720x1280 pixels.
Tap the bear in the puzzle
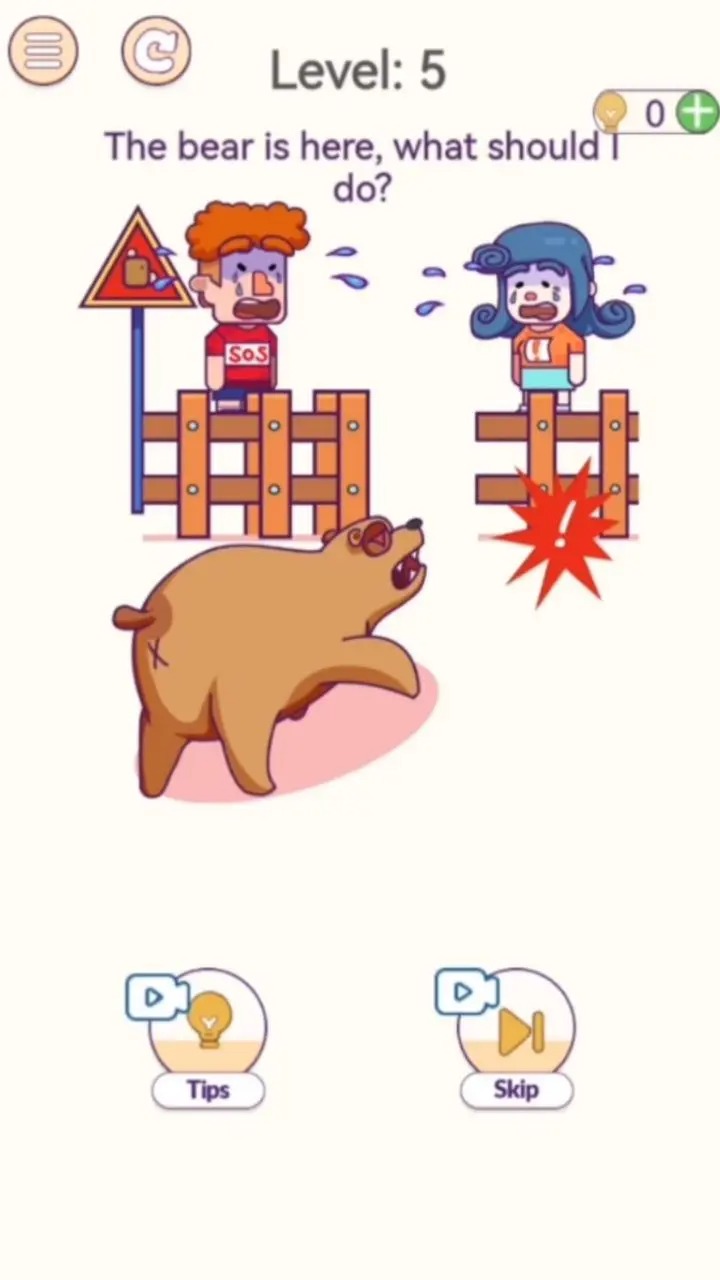tap(270, 650)
